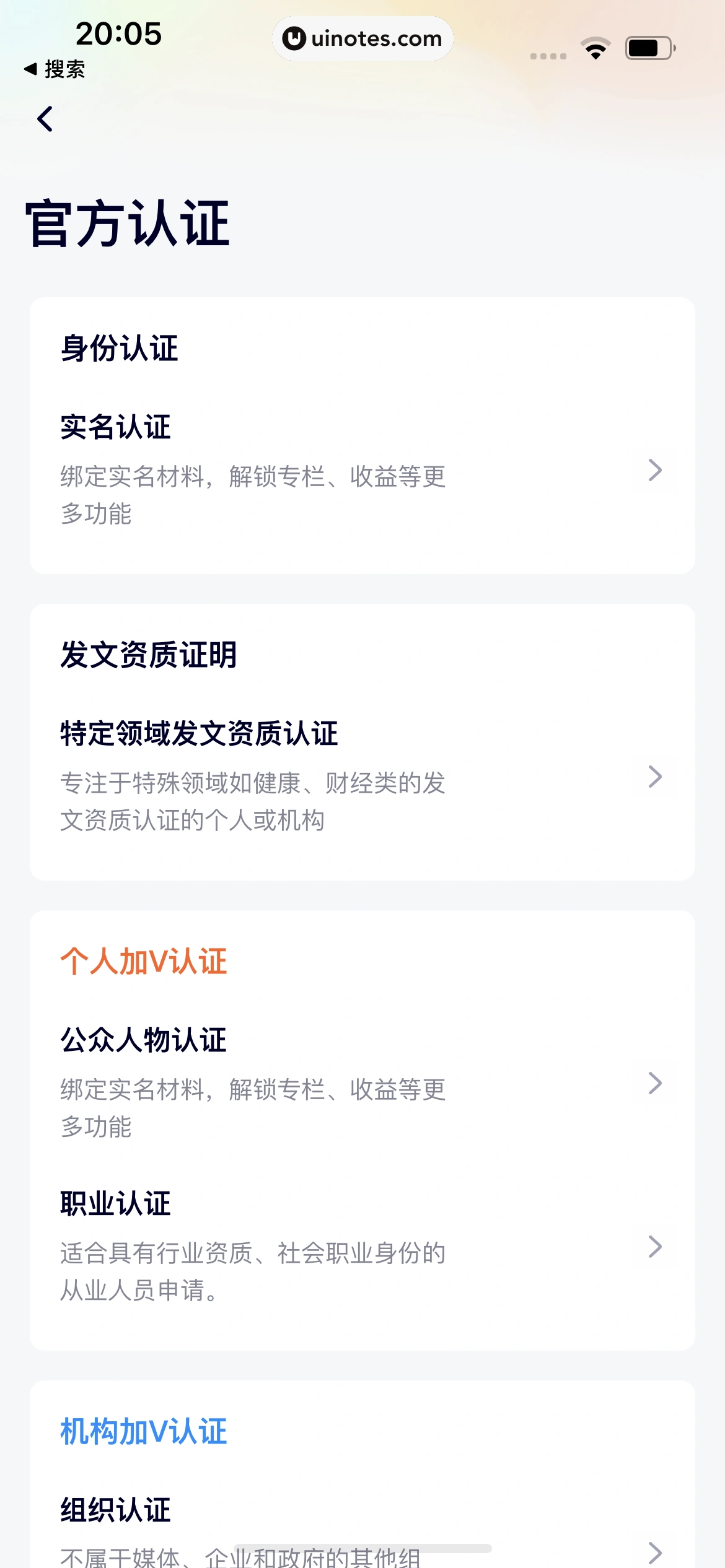The width and height of the screenshot is (725, 1568).
Task: Open 特定领域发文资质认证
Action: coord(362,777)
